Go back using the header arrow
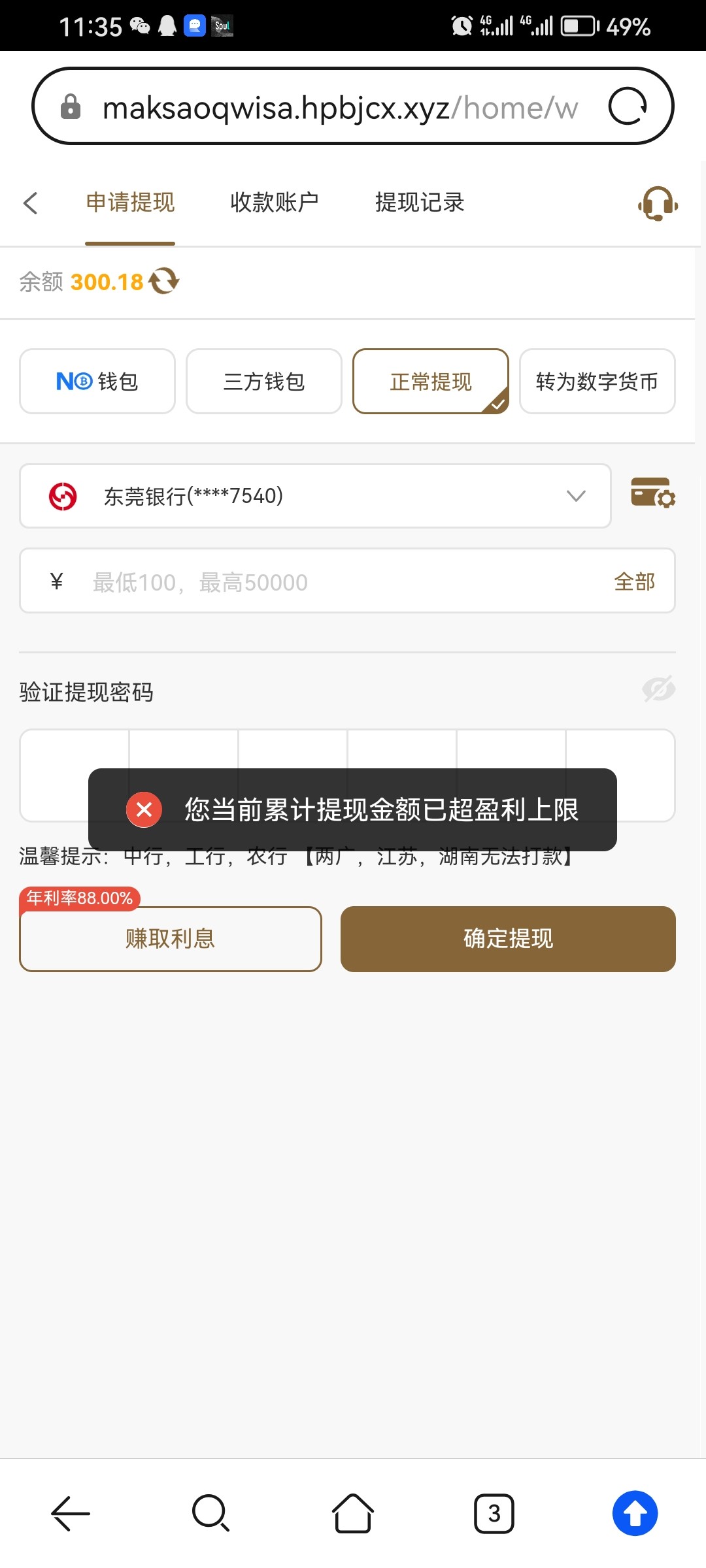706x1568 pixels. coord(31,203)
